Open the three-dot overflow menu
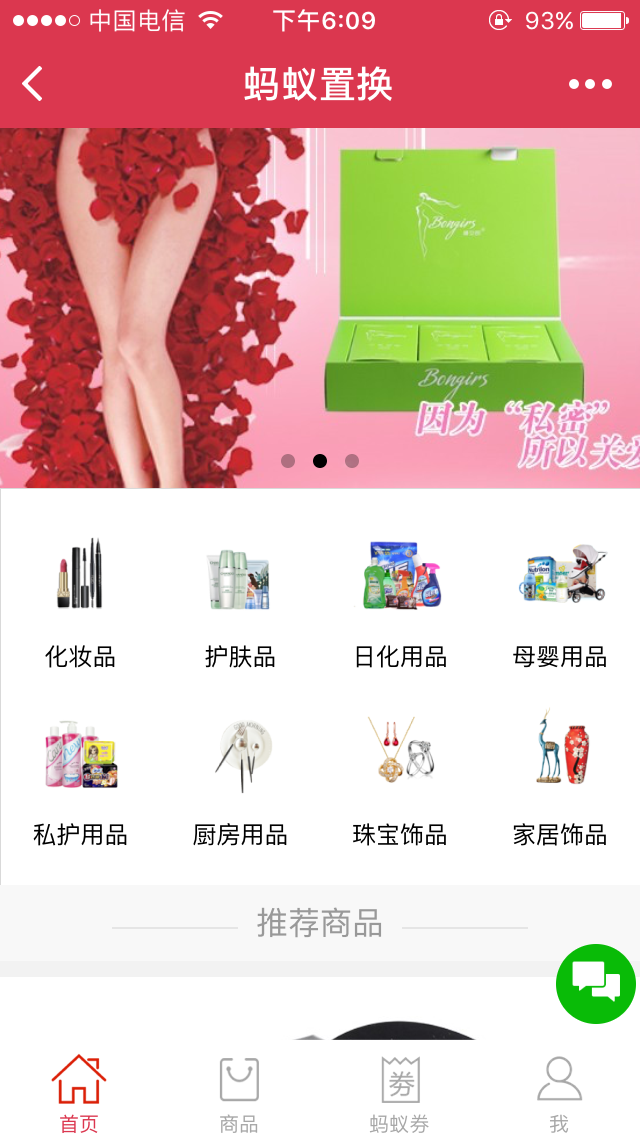 pyautogui.click(x=590, y=84)
